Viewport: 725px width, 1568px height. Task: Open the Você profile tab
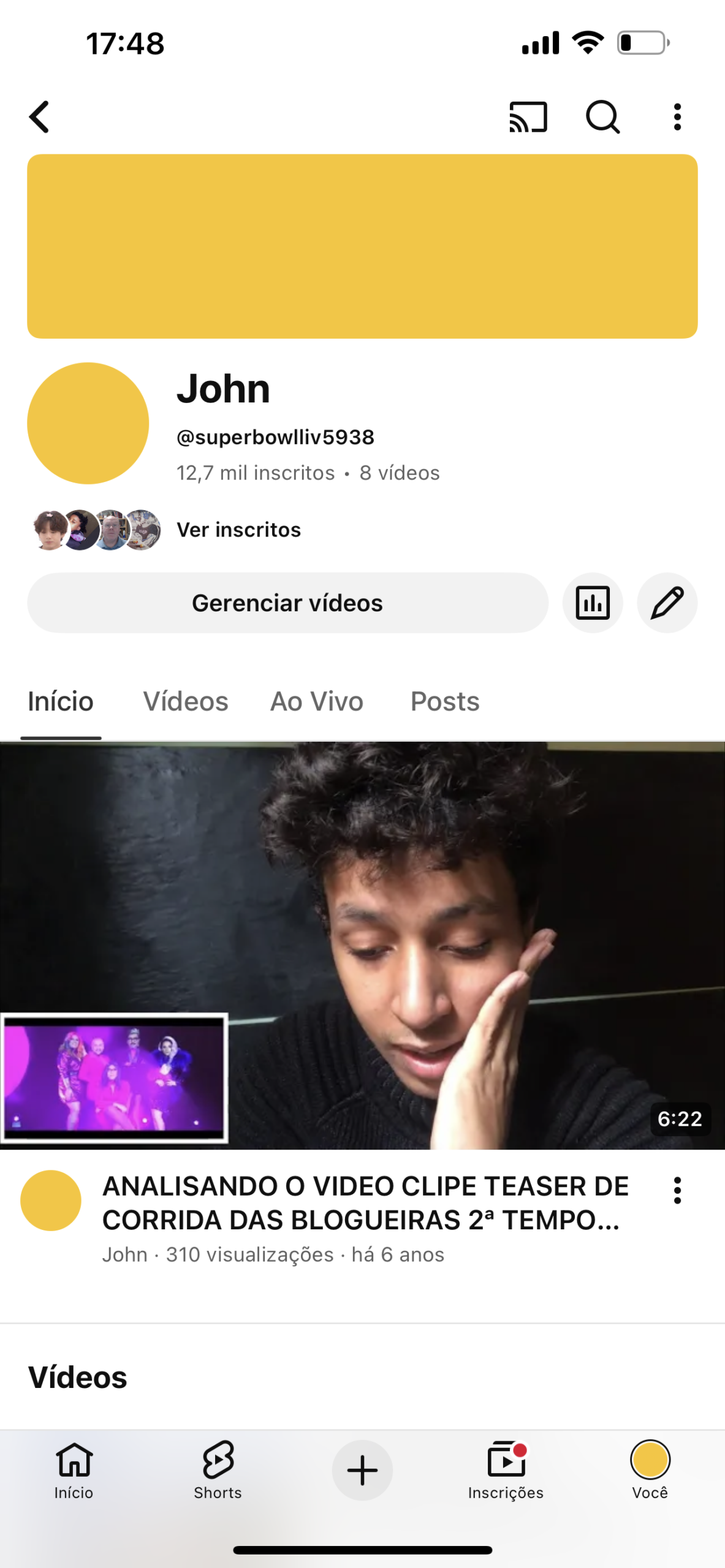pos(650,1471)
